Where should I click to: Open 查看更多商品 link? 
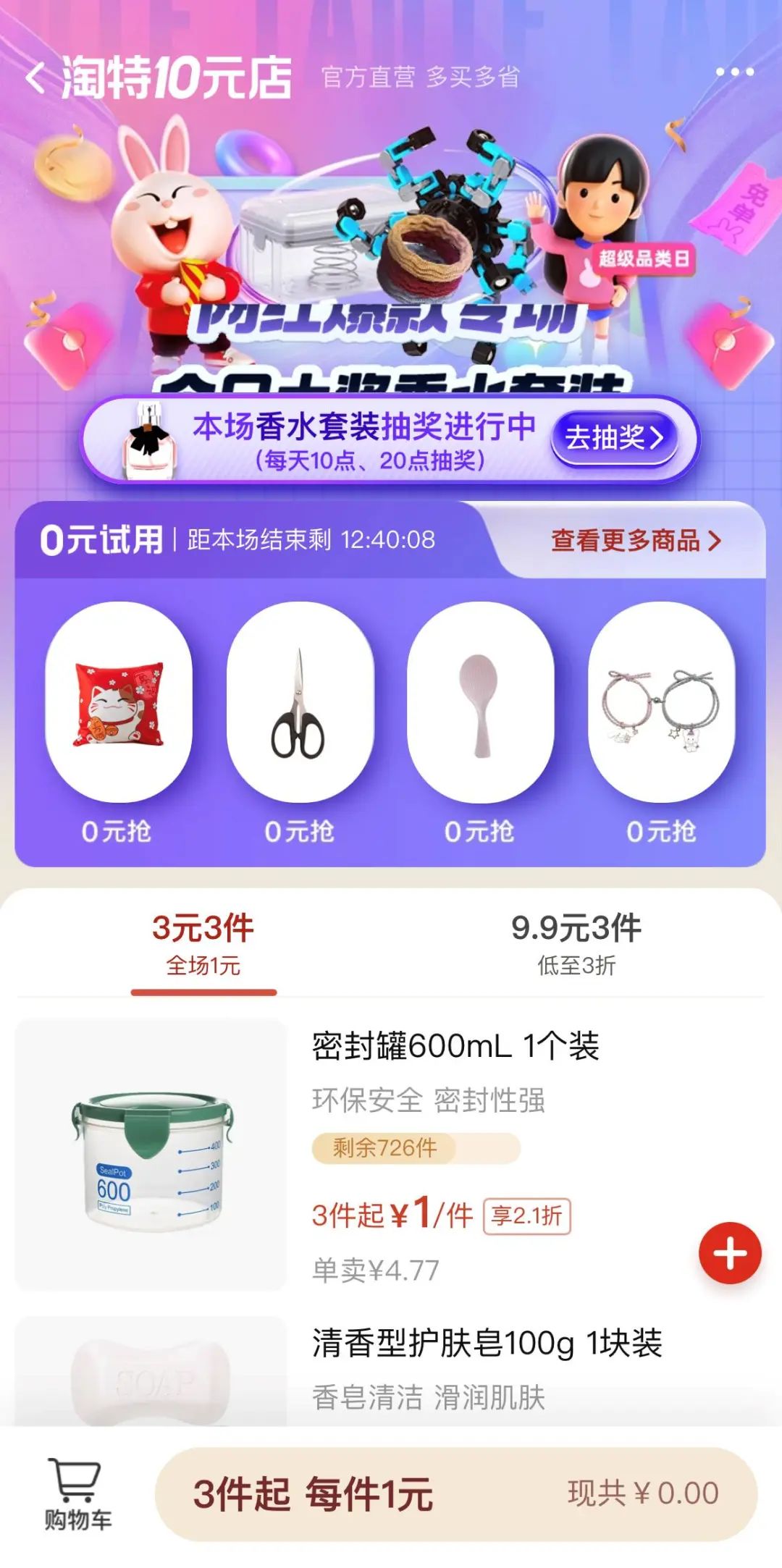point(635,541)
